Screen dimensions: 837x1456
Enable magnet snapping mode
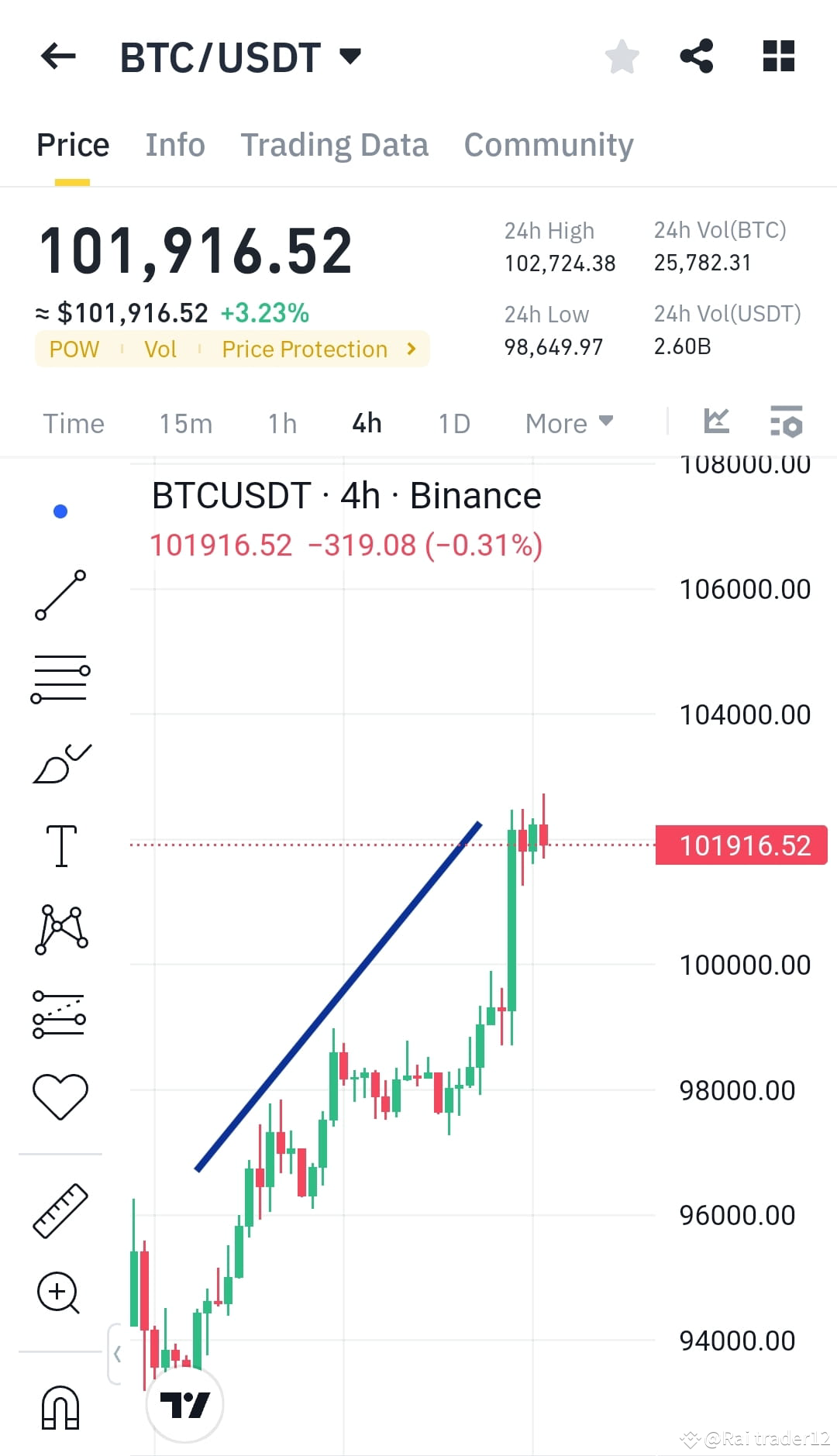pos(60,1406)
